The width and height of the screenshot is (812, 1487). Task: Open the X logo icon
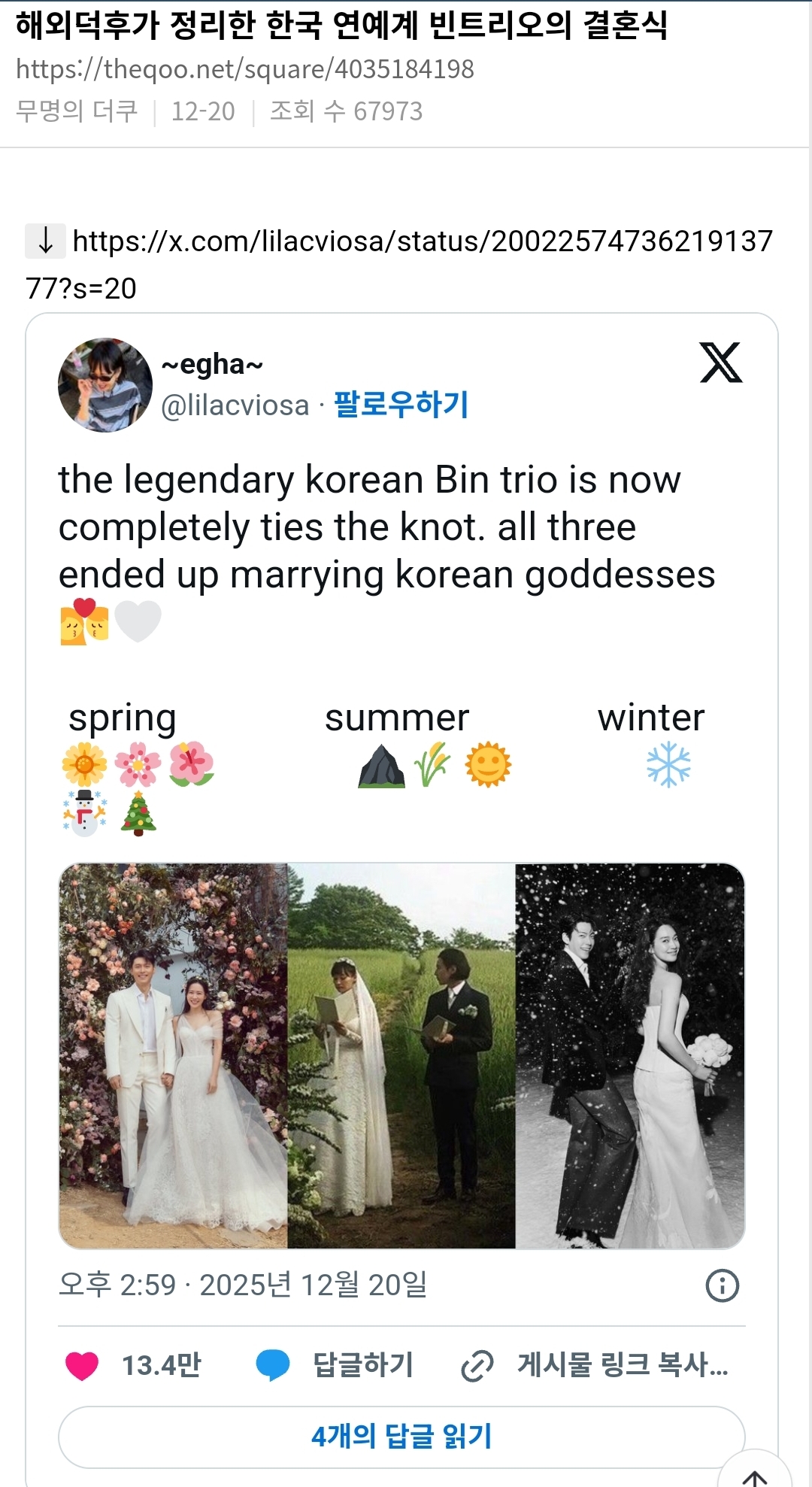click(x=720, y=363)
